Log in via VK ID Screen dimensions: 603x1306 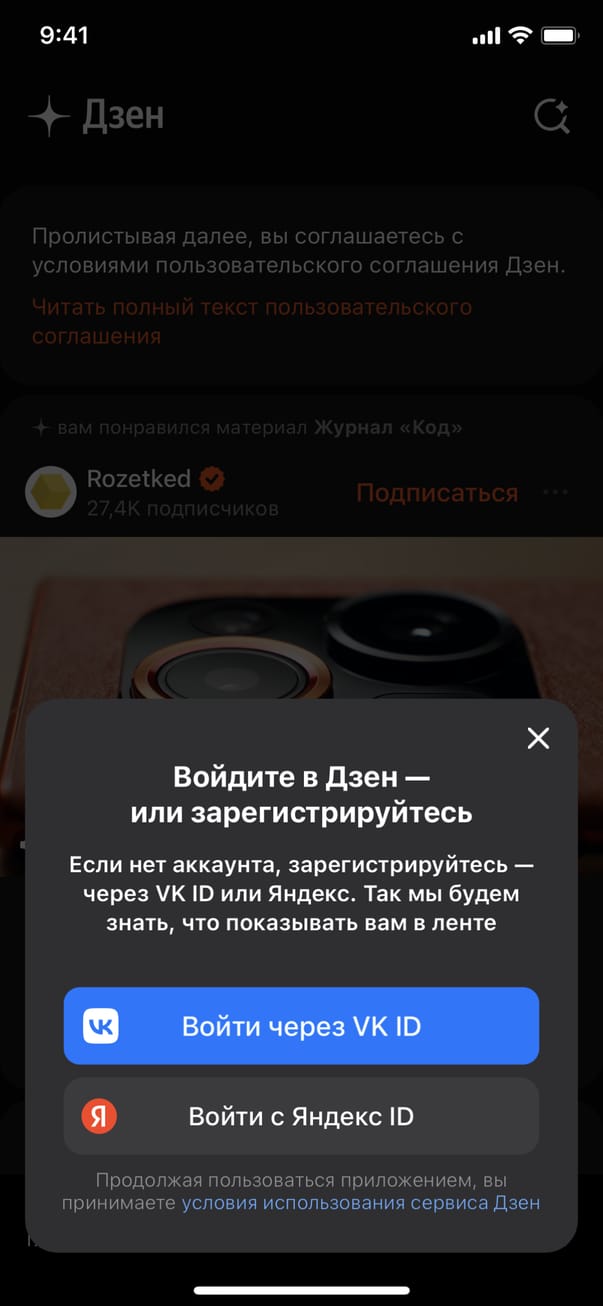(301, 1026)
